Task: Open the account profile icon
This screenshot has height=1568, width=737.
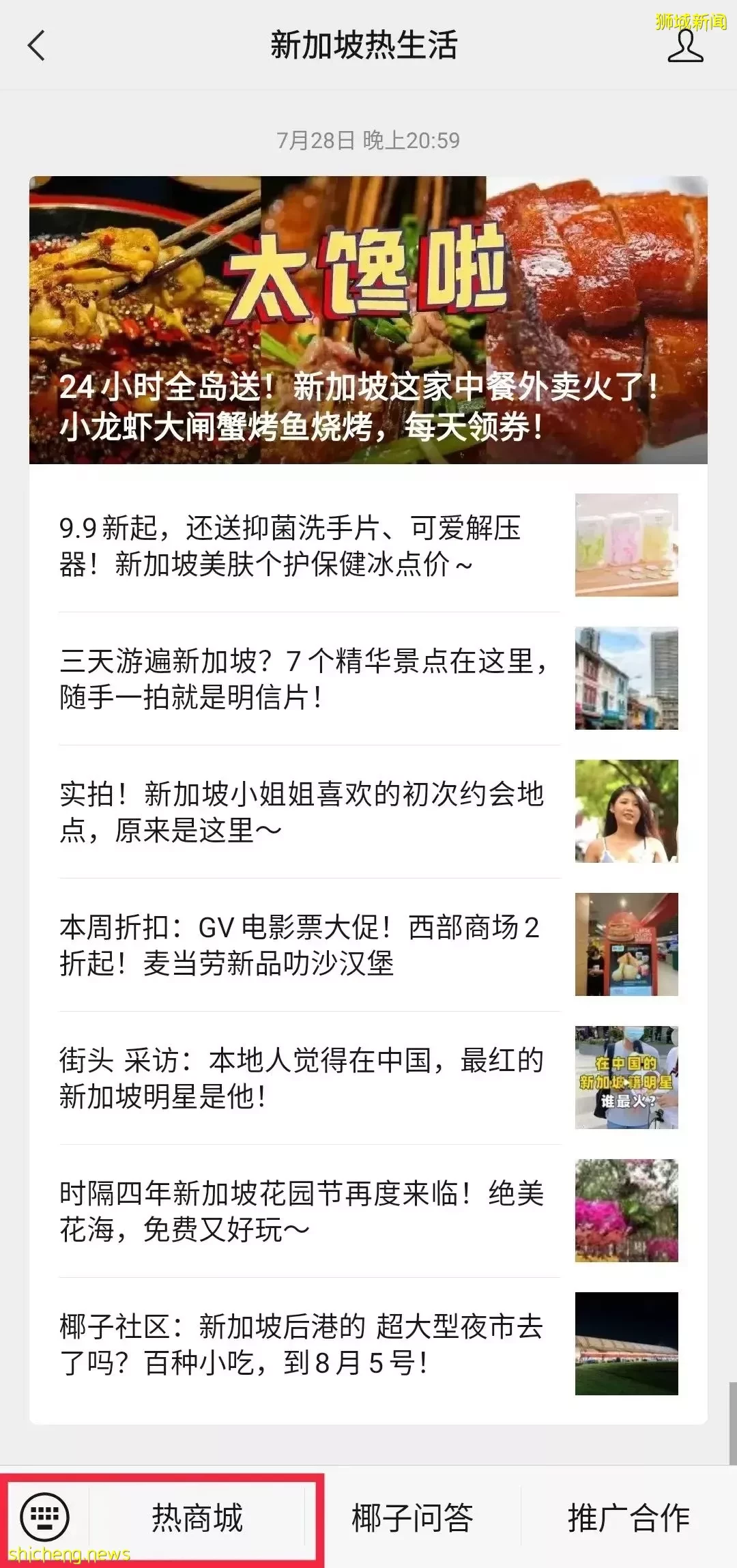Action: (x=685, y=46)
